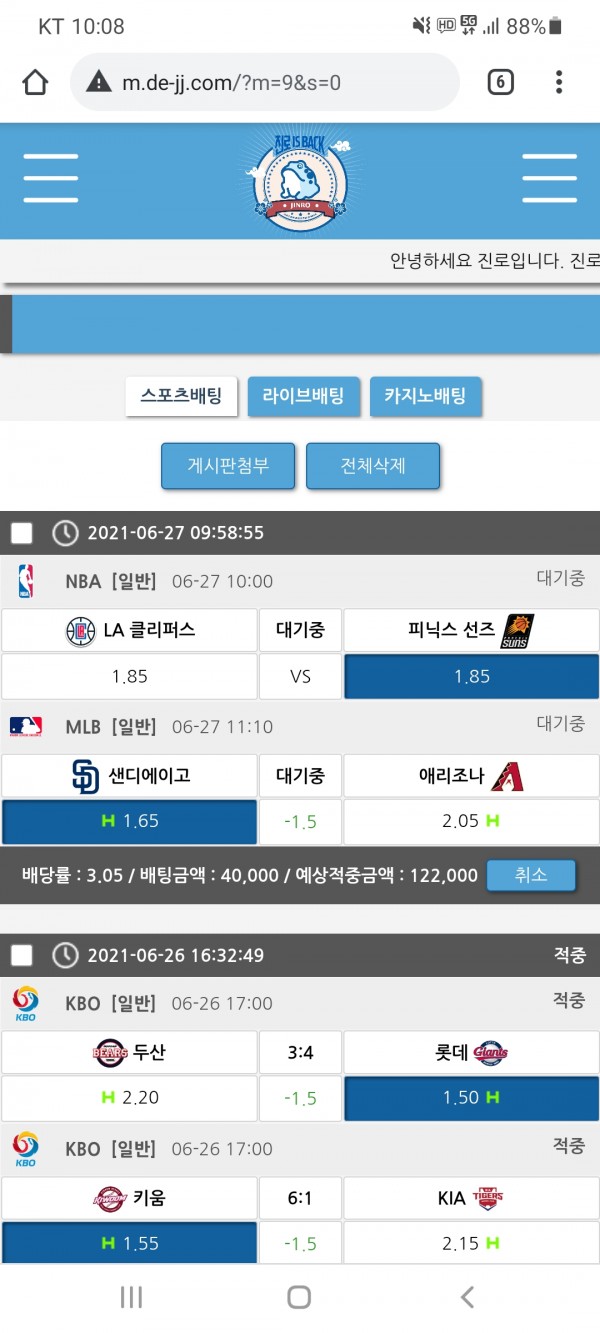Check the box for 2021-06-26 16:32:49 bet
The width and height of the screenshot is (600, 1333).
tap(22, 956)
